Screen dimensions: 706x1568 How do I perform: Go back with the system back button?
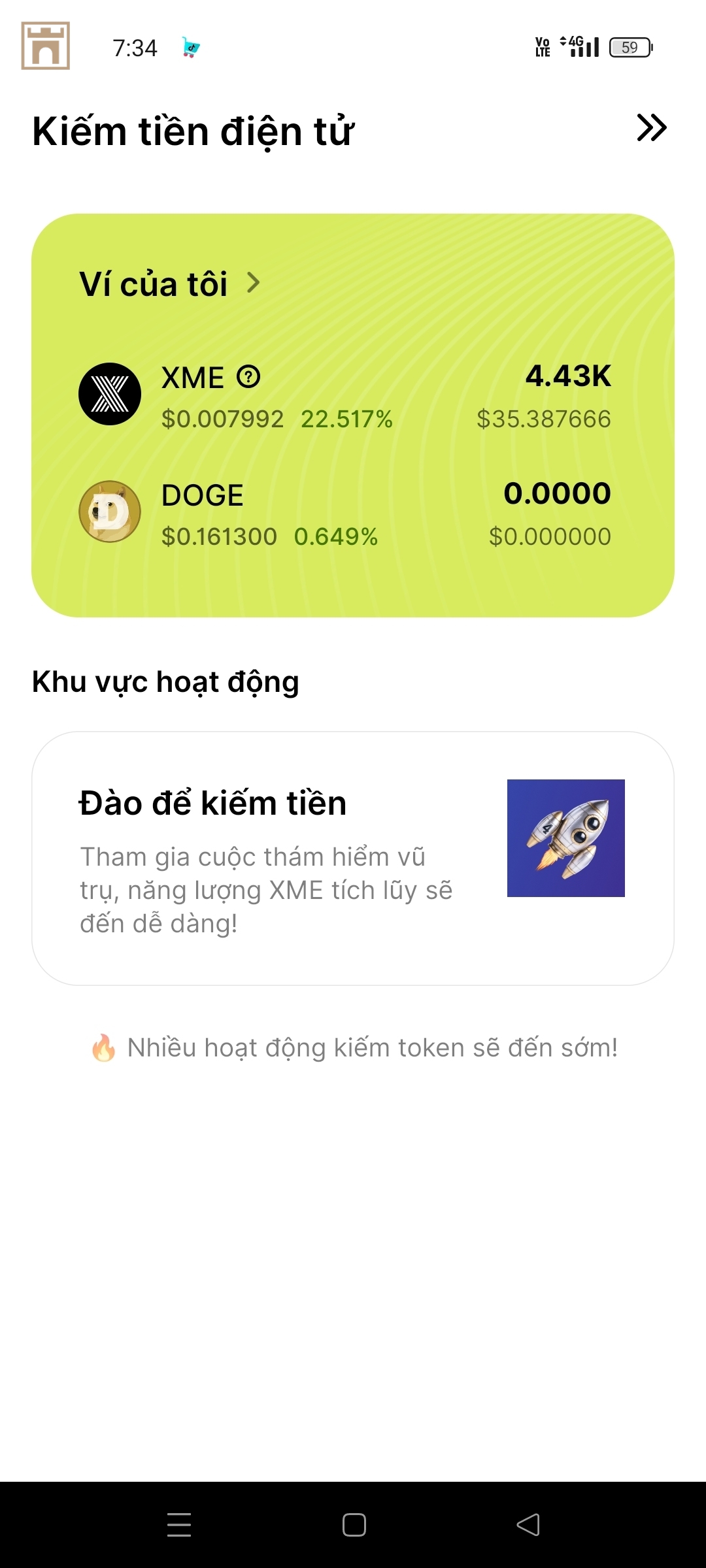tap(528, 1525)
